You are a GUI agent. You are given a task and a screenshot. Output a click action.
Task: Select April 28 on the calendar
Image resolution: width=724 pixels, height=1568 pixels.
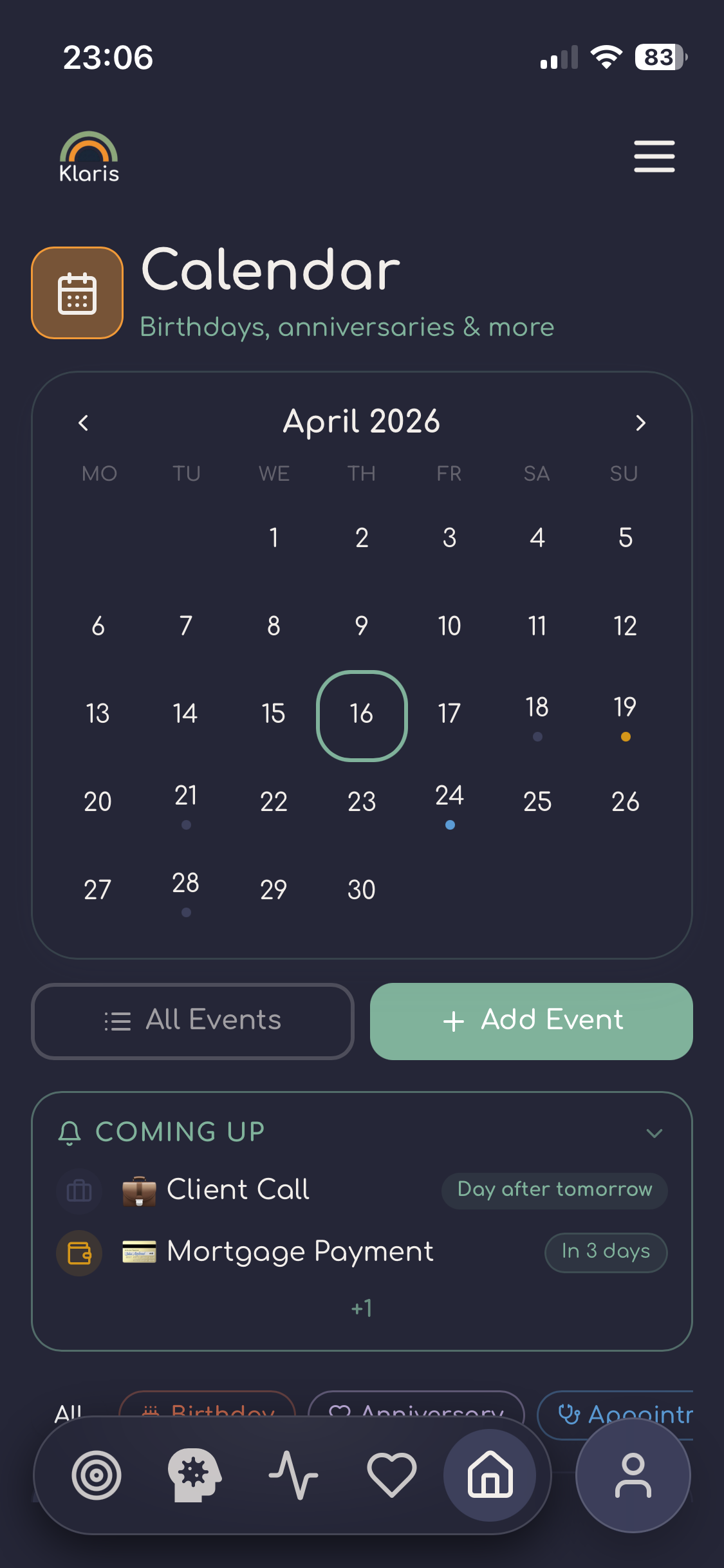[x=185, y=890]
